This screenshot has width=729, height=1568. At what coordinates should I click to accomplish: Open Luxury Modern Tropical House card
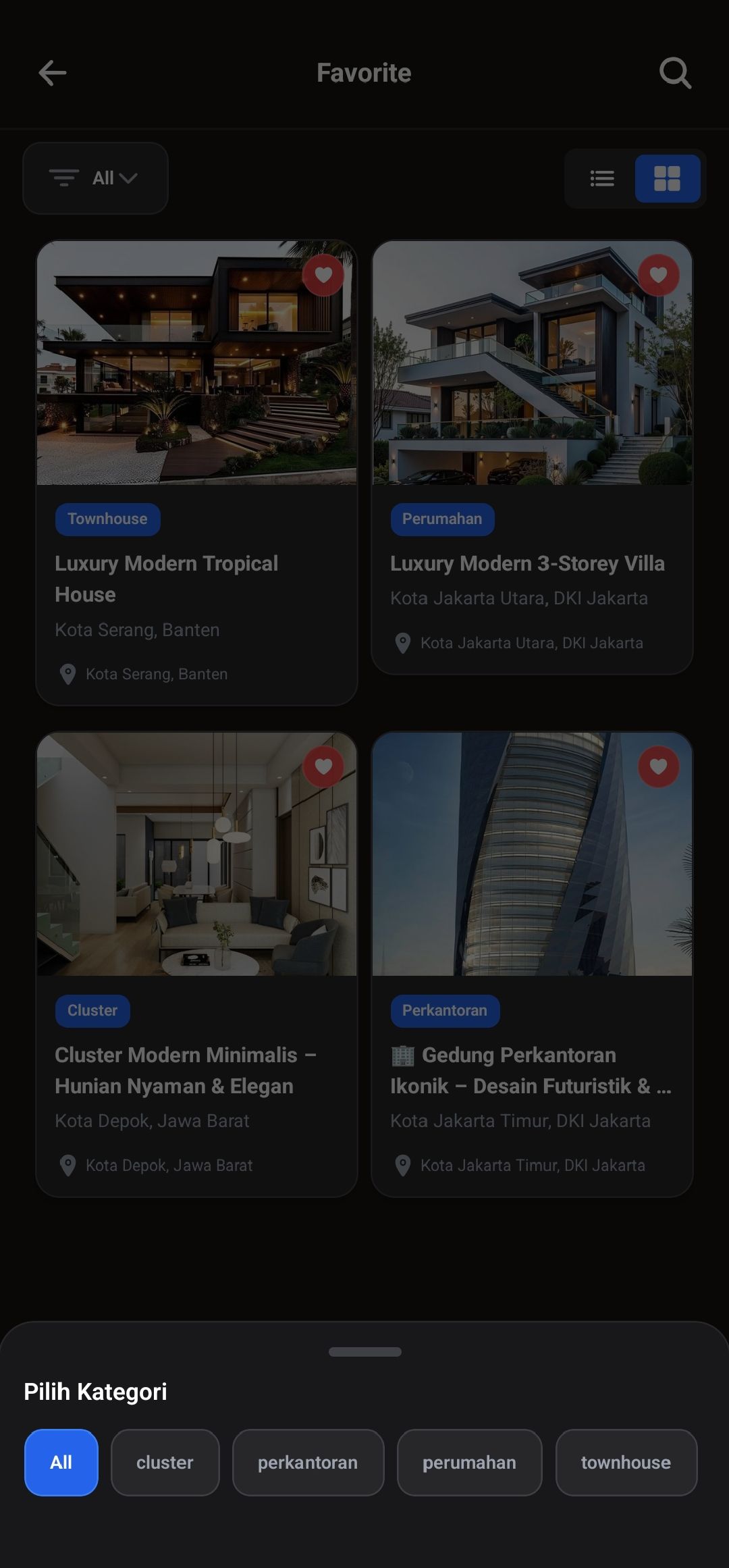(196, 473)
